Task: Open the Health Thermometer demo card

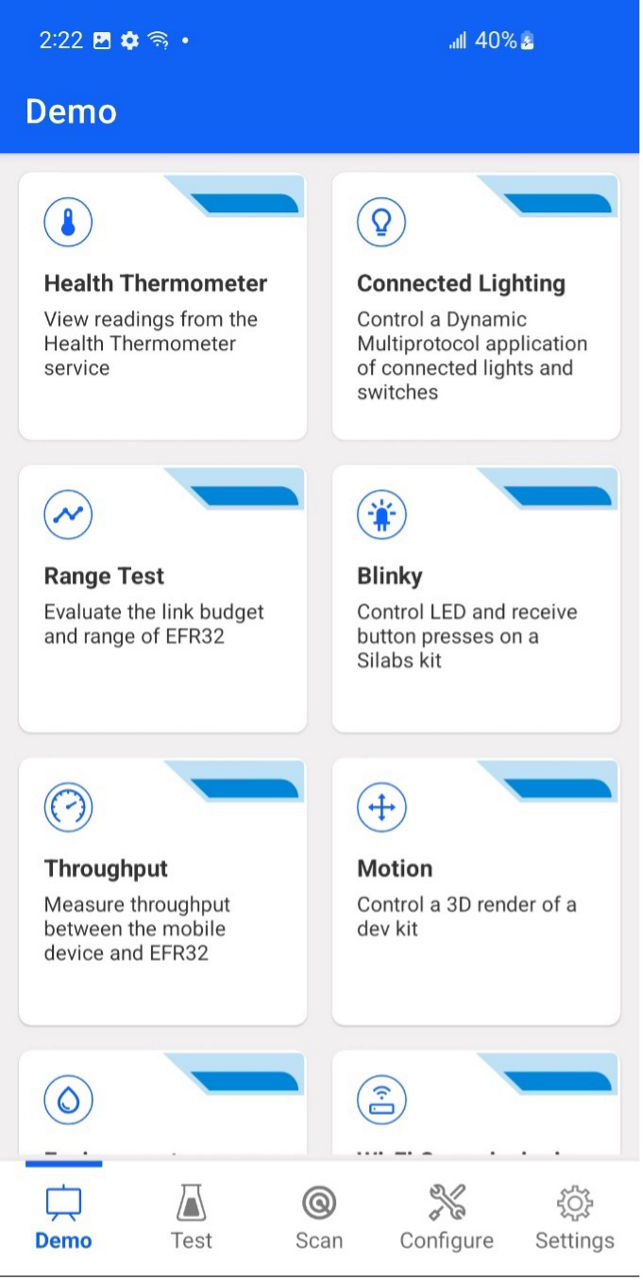Action: [162, 306]
